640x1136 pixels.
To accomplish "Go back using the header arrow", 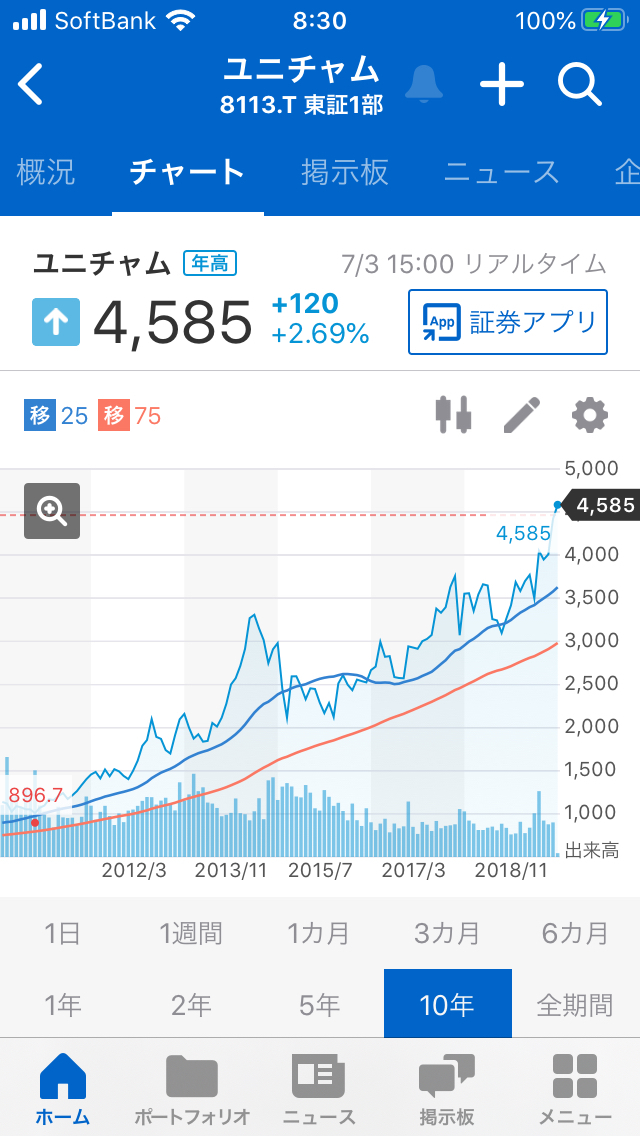I will 32,85.
